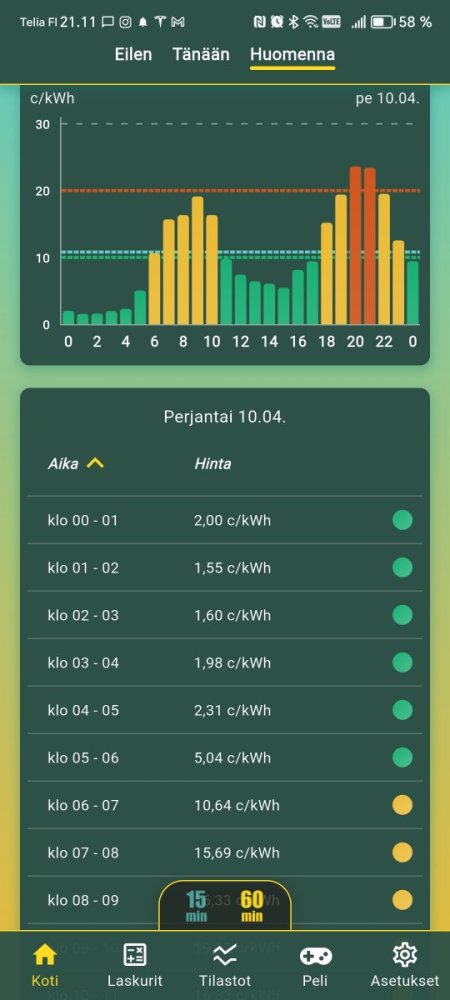450x1000 pixels.
Task: Sort prices by the Aika column
Action: point(75,464)
